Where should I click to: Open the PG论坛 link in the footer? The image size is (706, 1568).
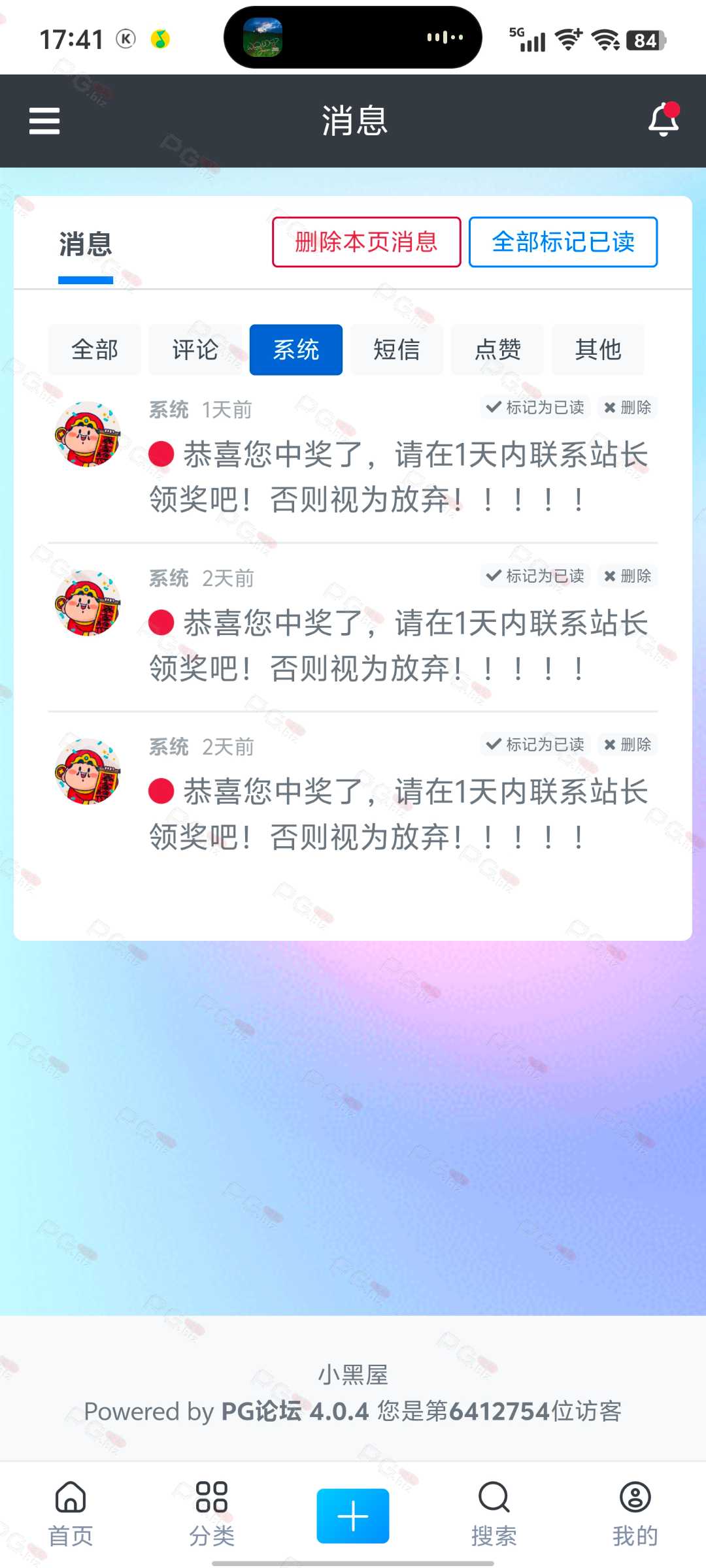pos(261,1412)
